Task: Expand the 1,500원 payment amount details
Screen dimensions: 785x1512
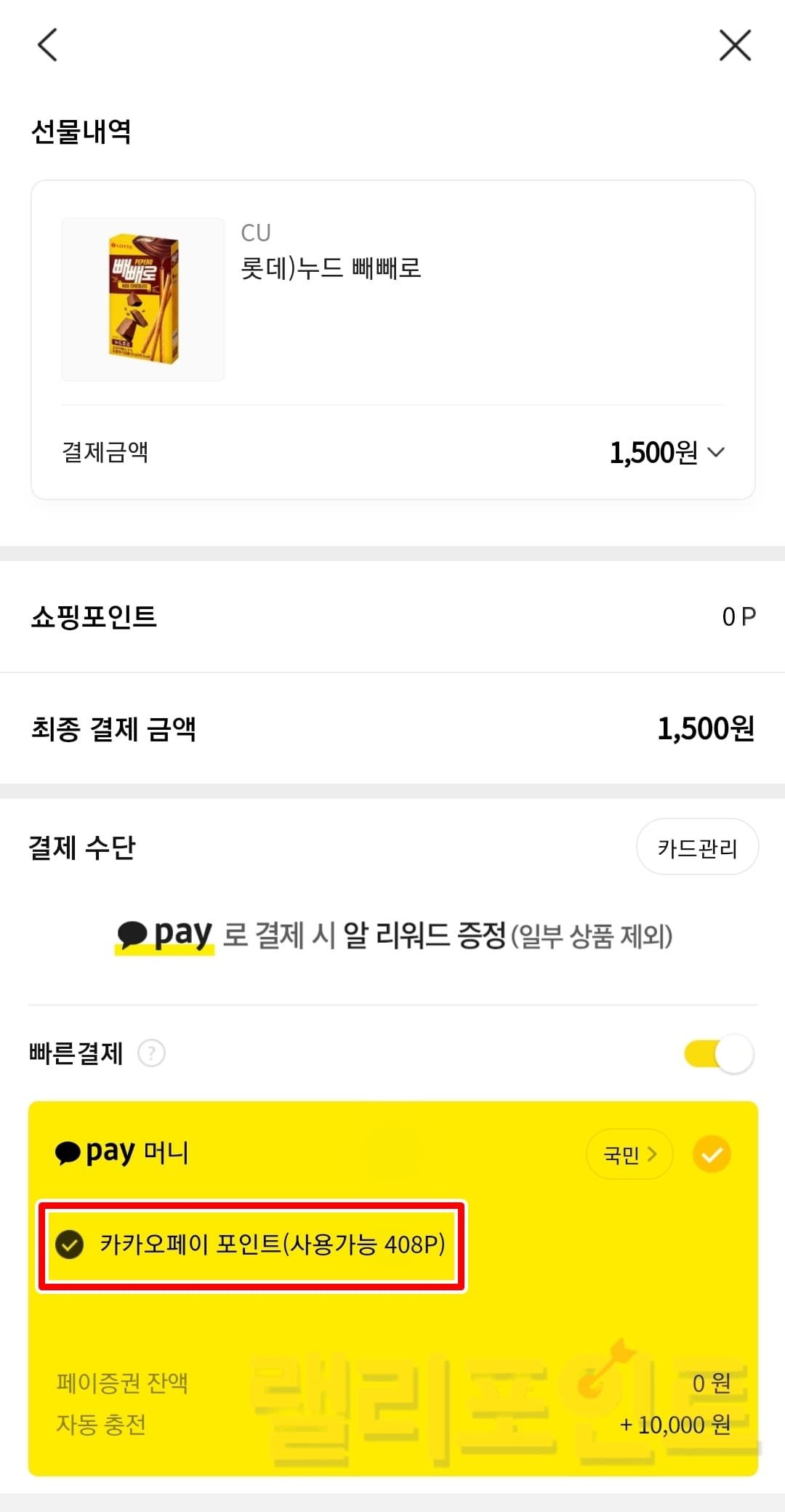Action: point(716,452)
